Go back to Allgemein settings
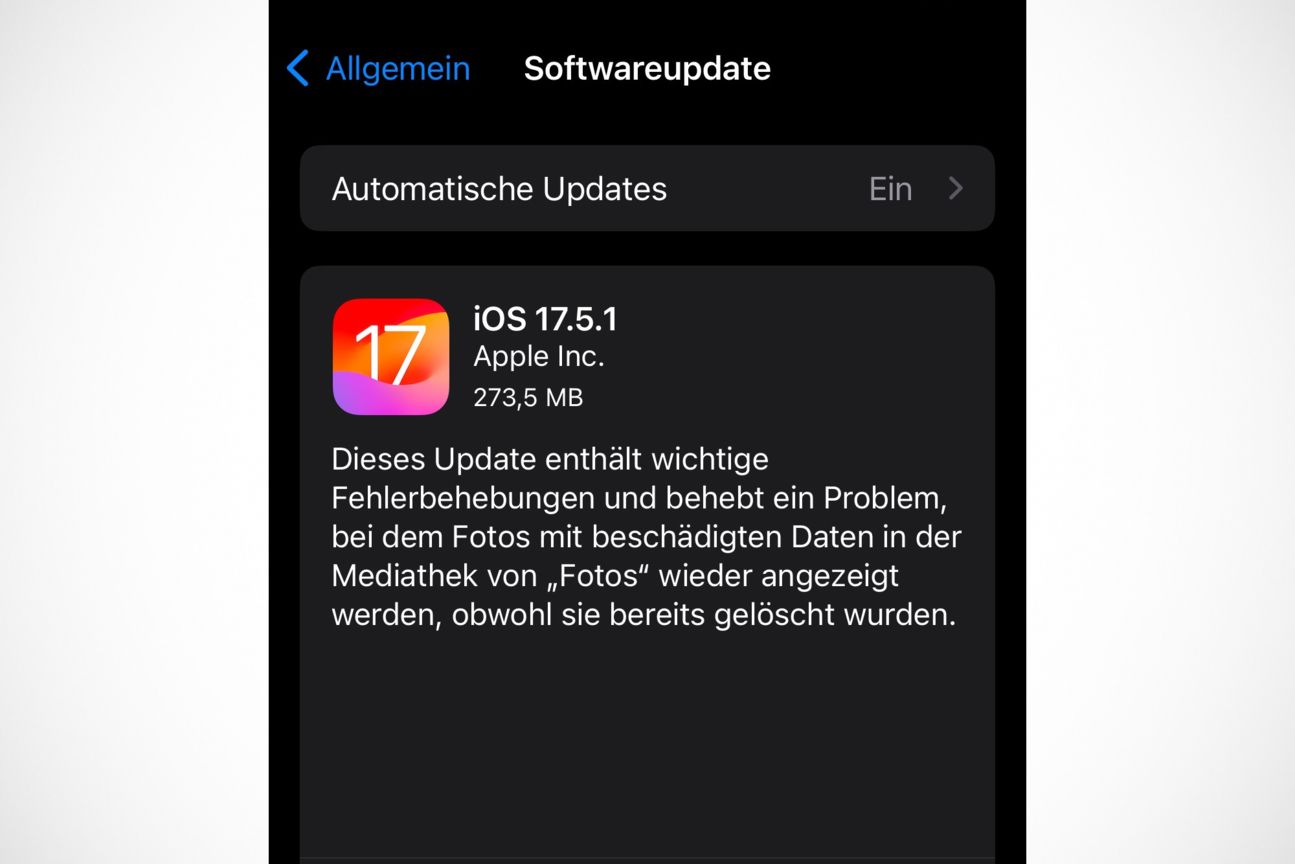 (378, 69)
